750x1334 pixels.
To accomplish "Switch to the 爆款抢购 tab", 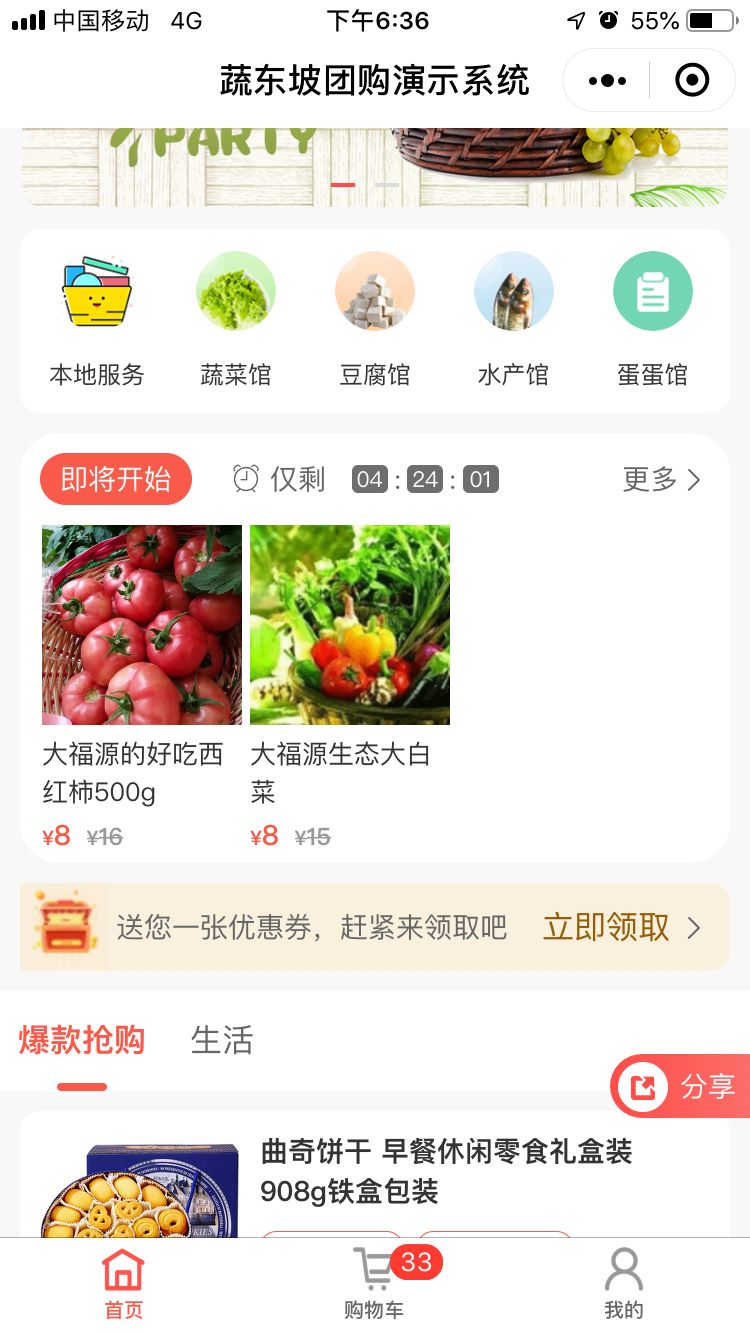I will pyautogui.click(x=82, y=1041).
